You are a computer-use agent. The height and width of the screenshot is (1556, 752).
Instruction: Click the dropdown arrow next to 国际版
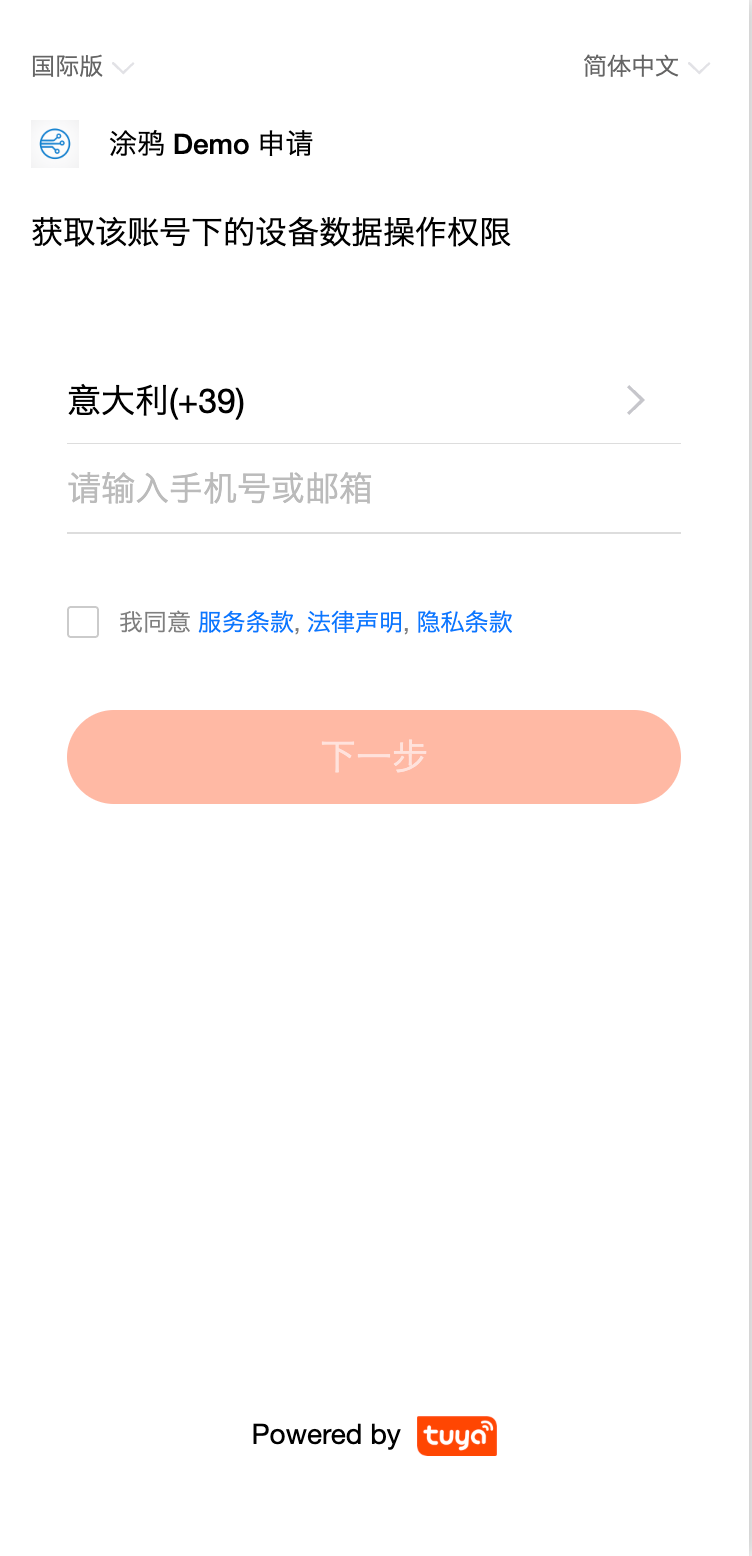123,68
